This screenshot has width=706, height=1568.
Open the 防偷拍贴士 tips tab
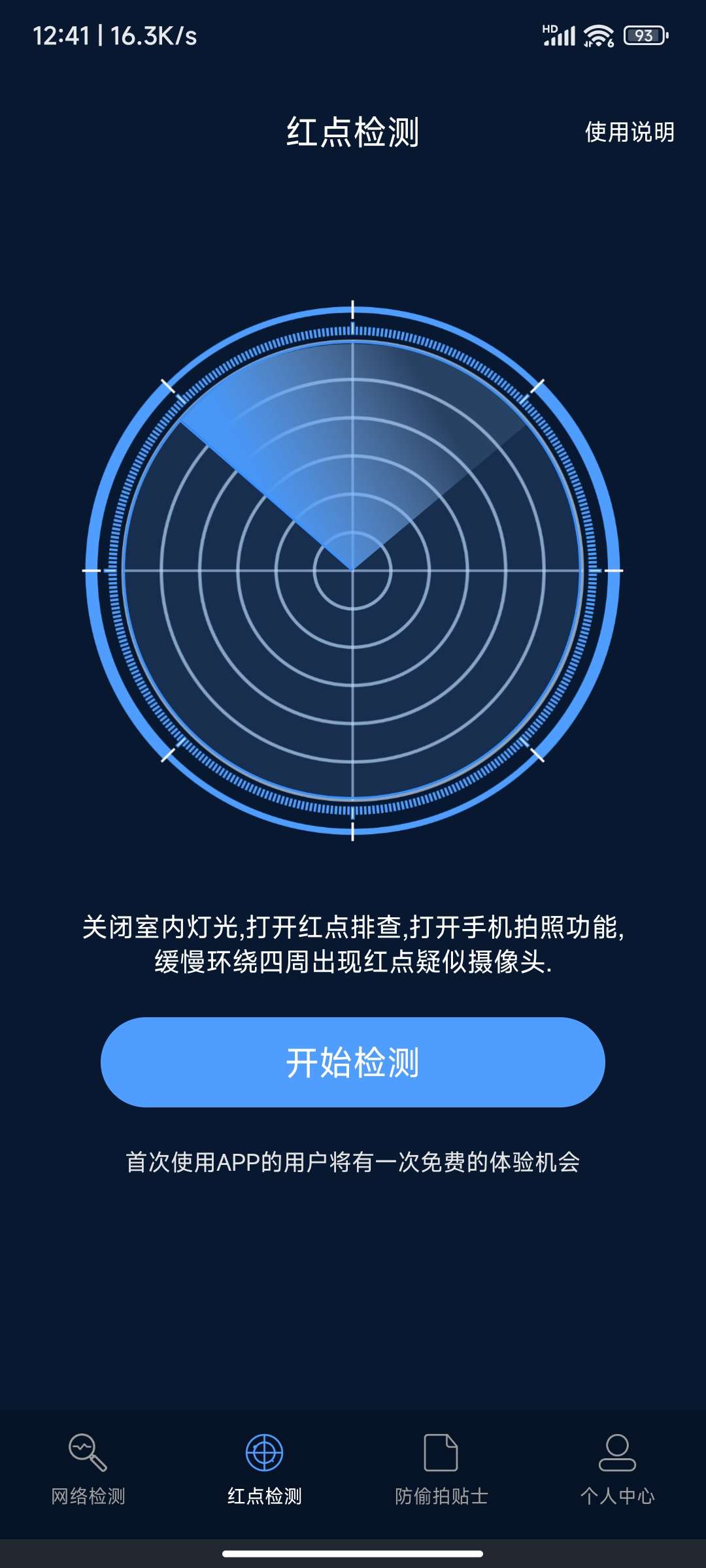(441, 1467)
